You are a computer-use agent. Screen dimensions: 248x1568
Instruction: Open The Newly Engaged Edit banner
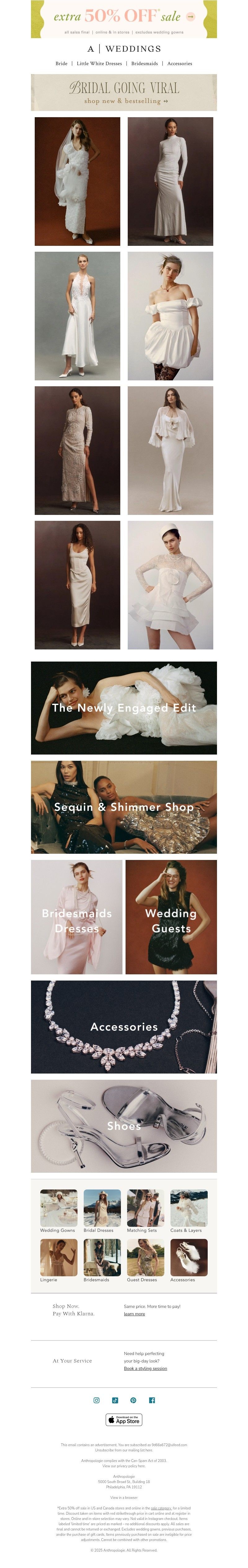(124, 708)
